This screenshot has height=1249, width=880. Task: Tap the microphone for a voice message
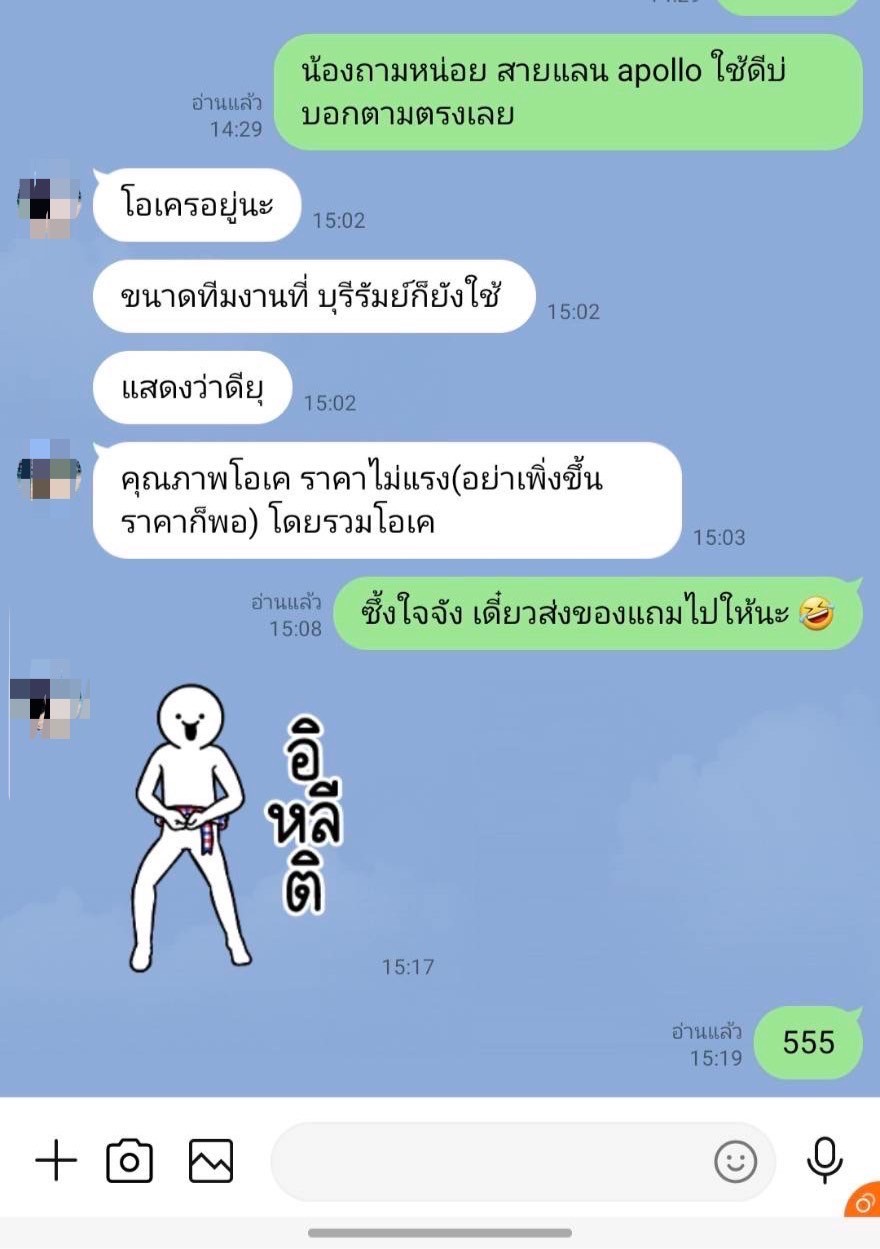[824, 1161]
